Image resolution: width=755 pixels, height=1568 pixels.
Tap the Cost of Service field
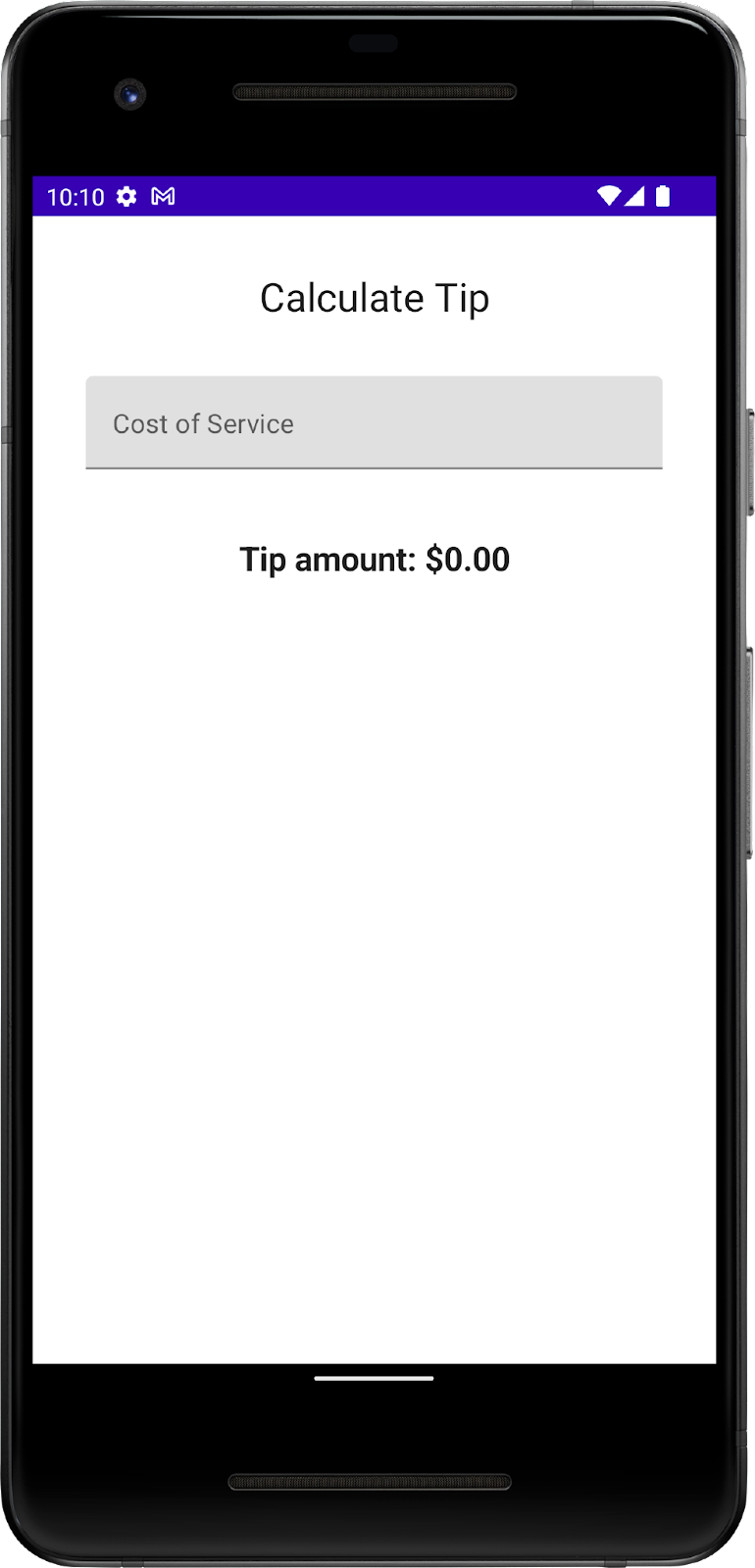point(374,422)
